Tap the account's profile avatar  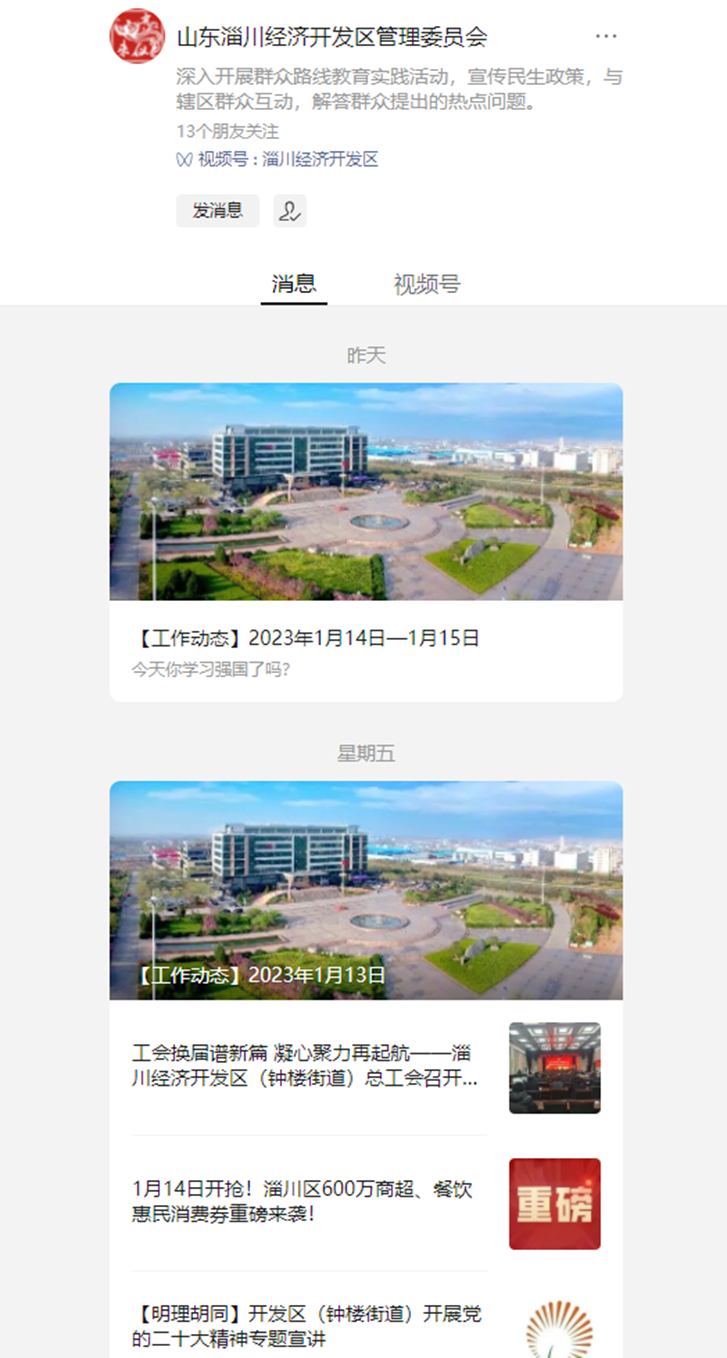tap(137, 37)
